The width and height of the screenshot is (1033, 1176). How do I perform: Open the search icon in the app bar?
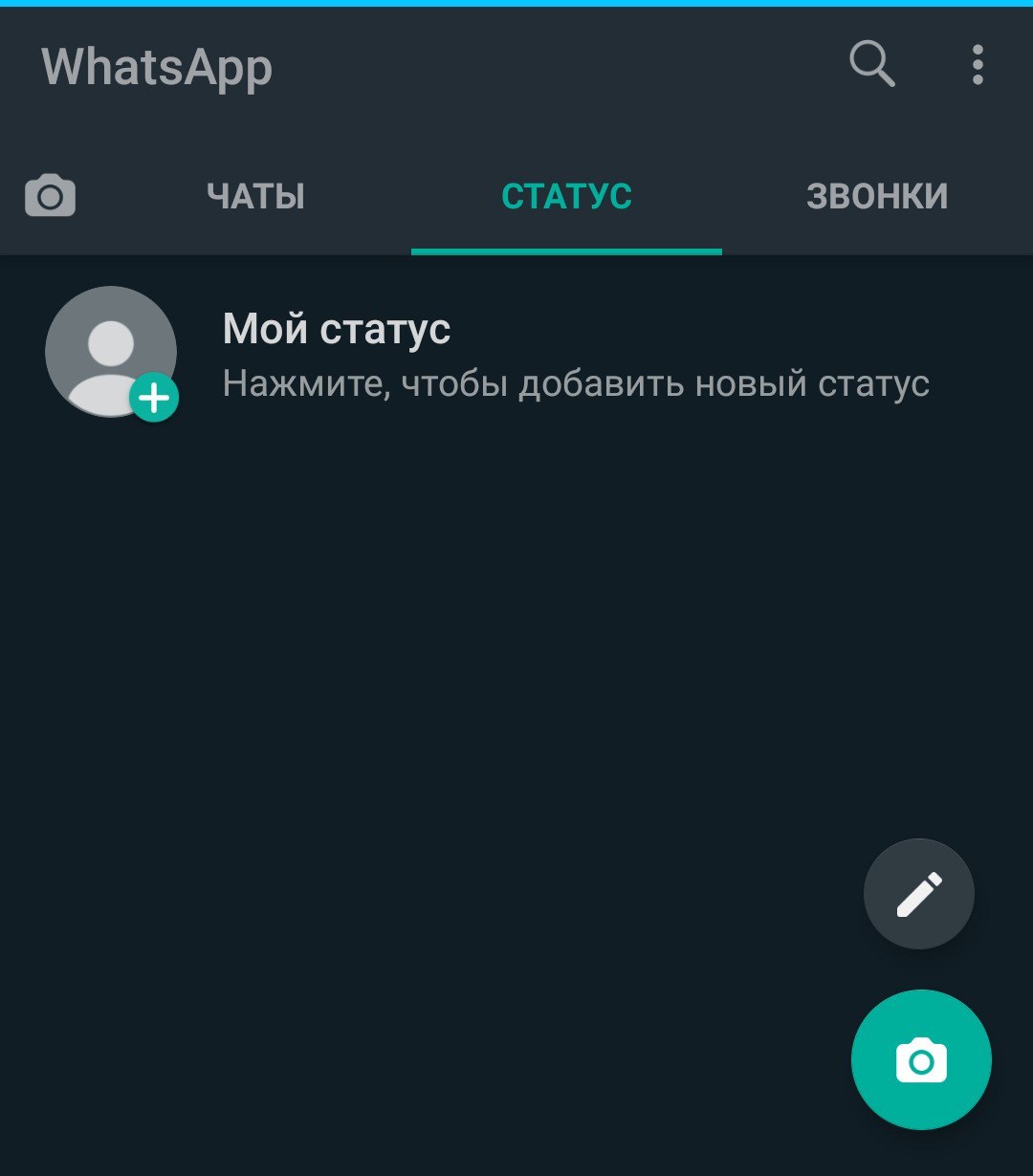871,65
